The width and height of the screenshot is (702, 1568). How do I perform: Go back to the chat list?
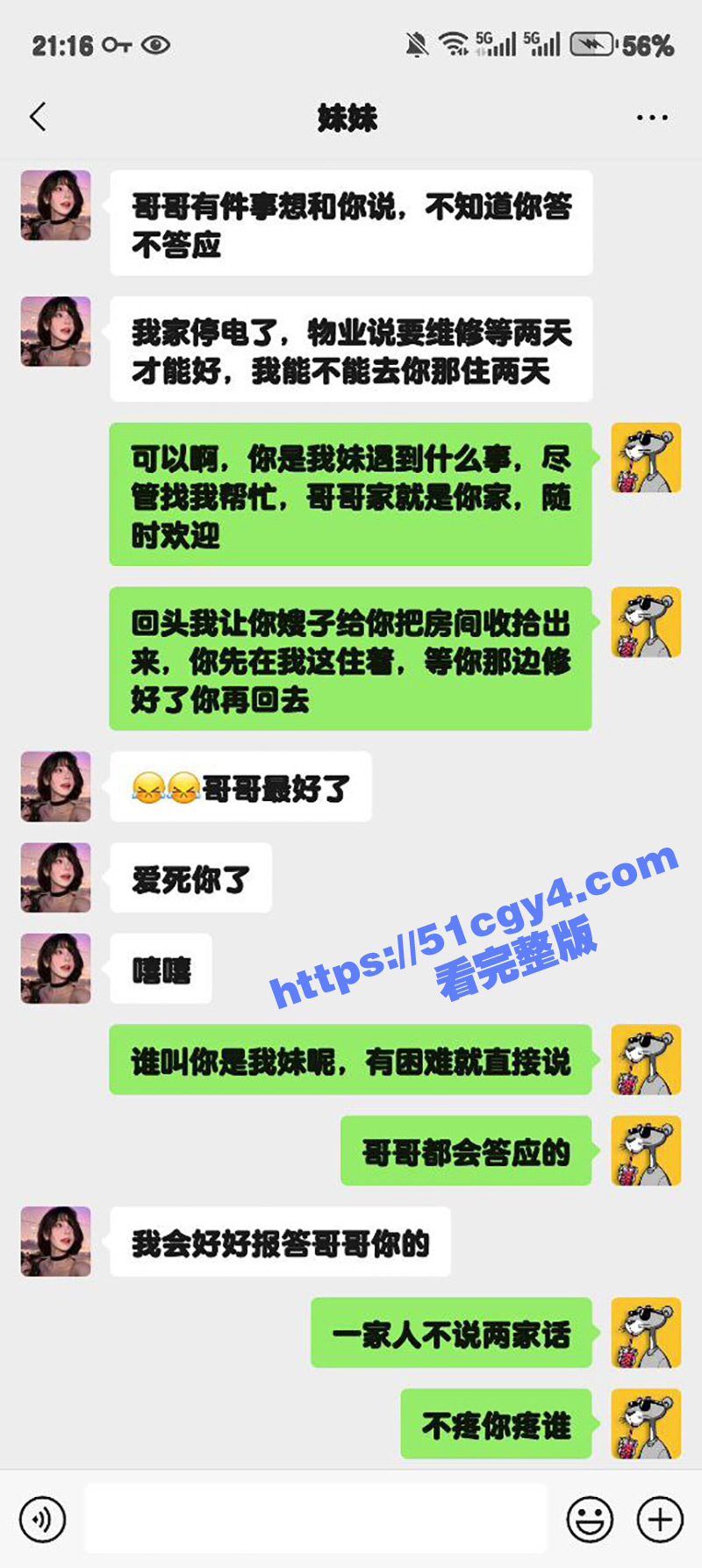pos(38,117)
